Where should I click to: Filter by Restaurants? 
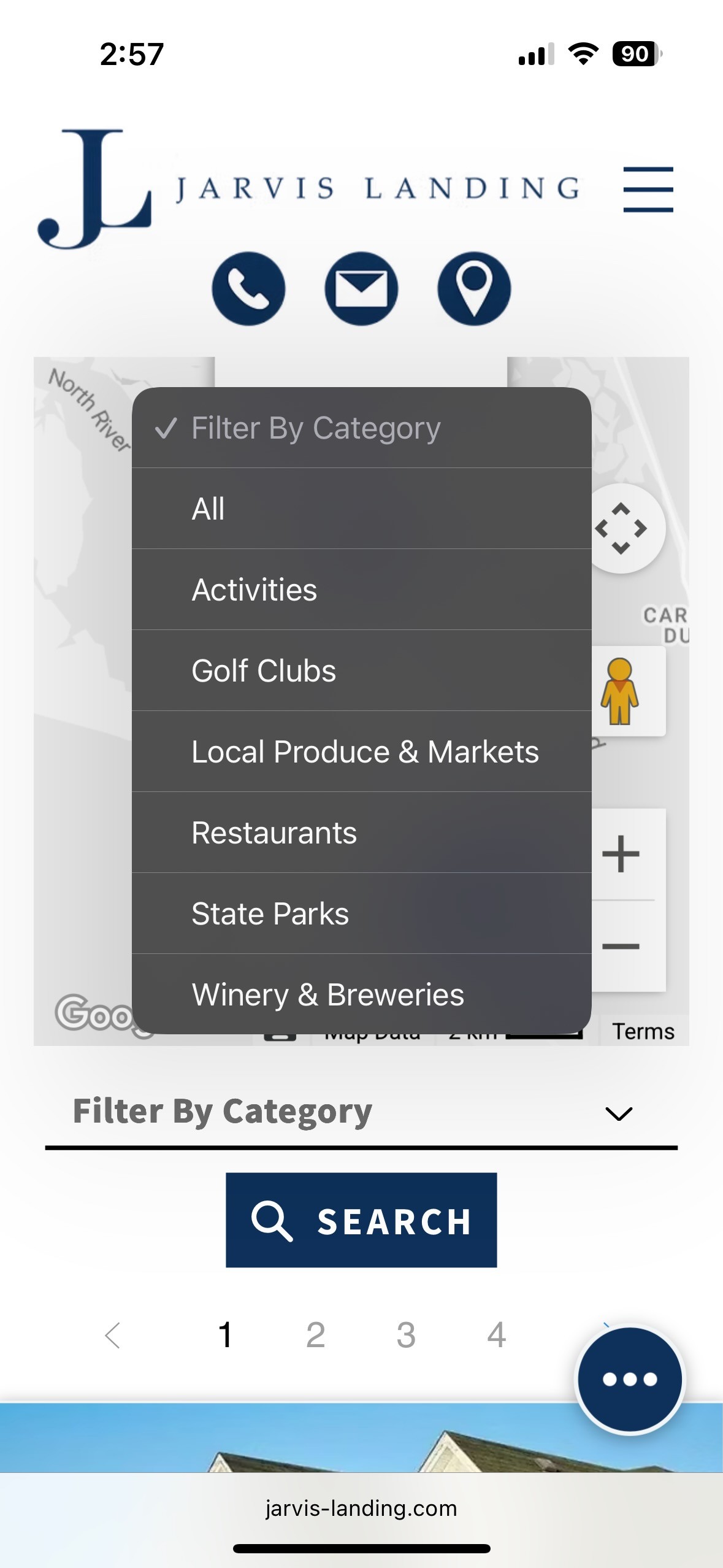tap(361, 832)
